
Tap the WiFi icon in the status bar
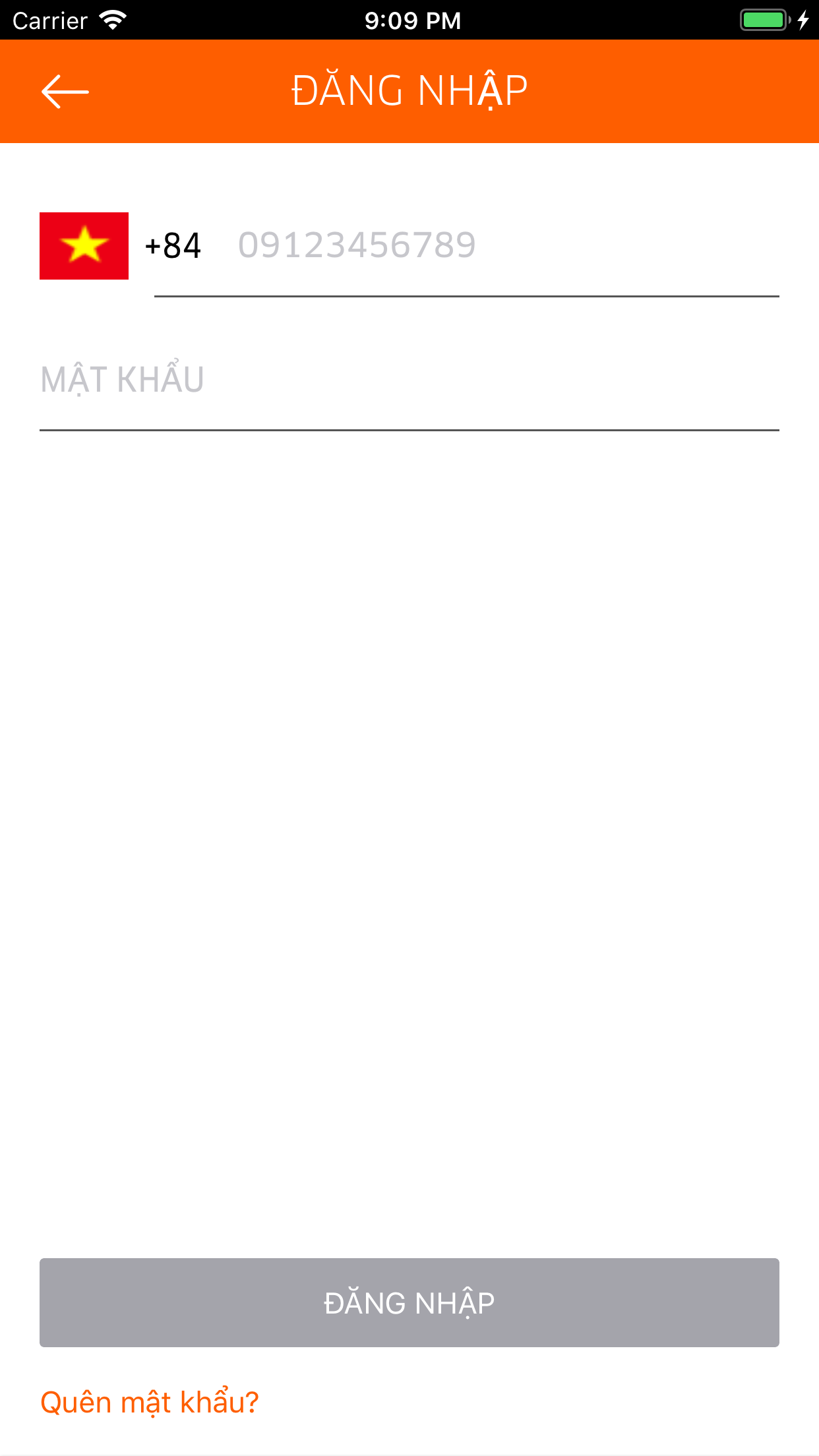(x=112, y=19)
